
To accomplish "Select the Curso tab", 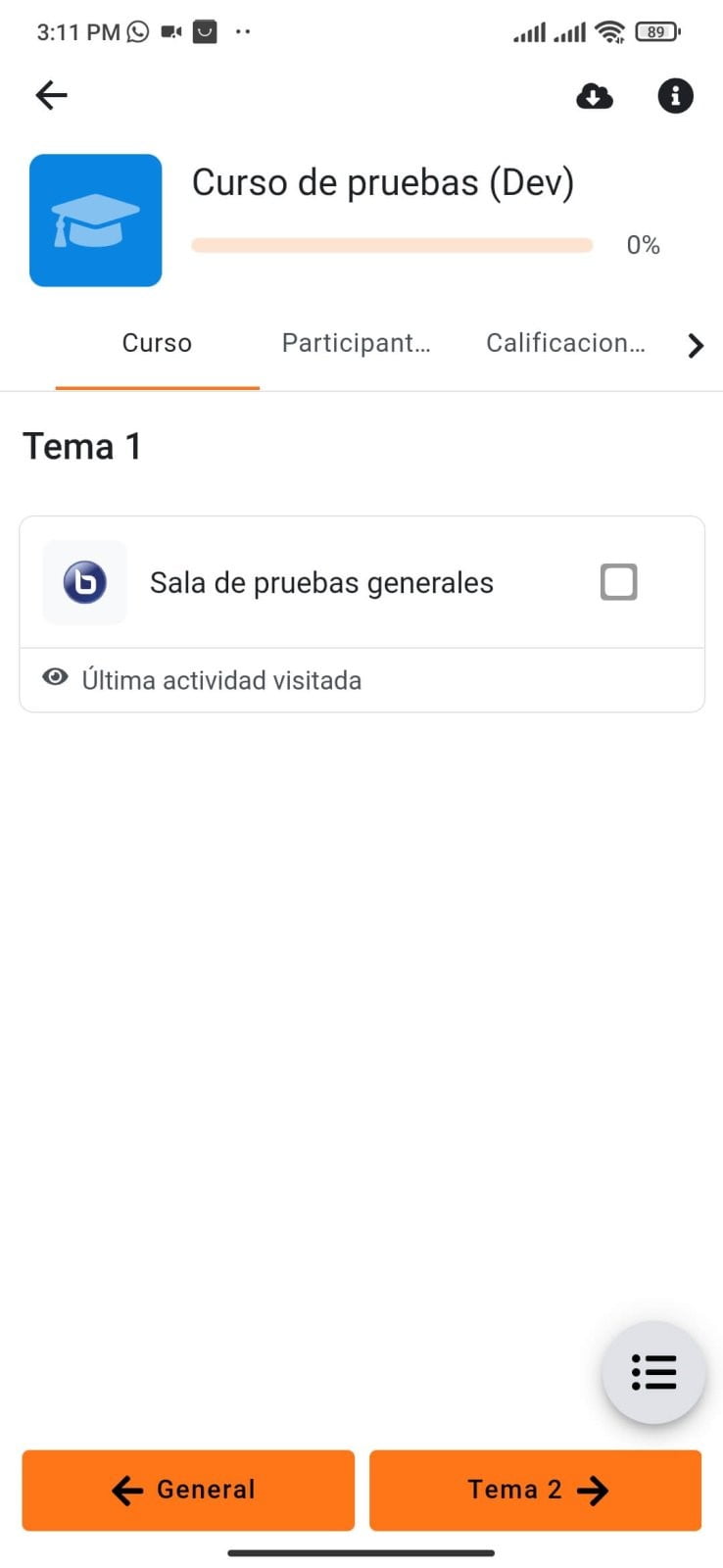I will (x=157, y=343).
